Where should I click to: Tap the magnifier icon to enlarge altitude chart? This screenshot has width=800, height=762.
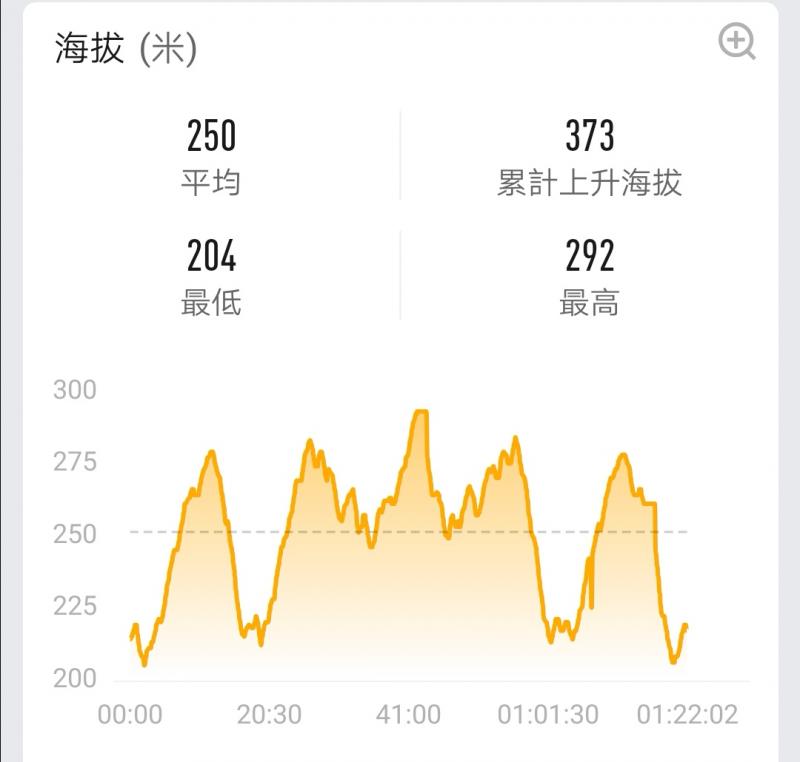(737, 42)
